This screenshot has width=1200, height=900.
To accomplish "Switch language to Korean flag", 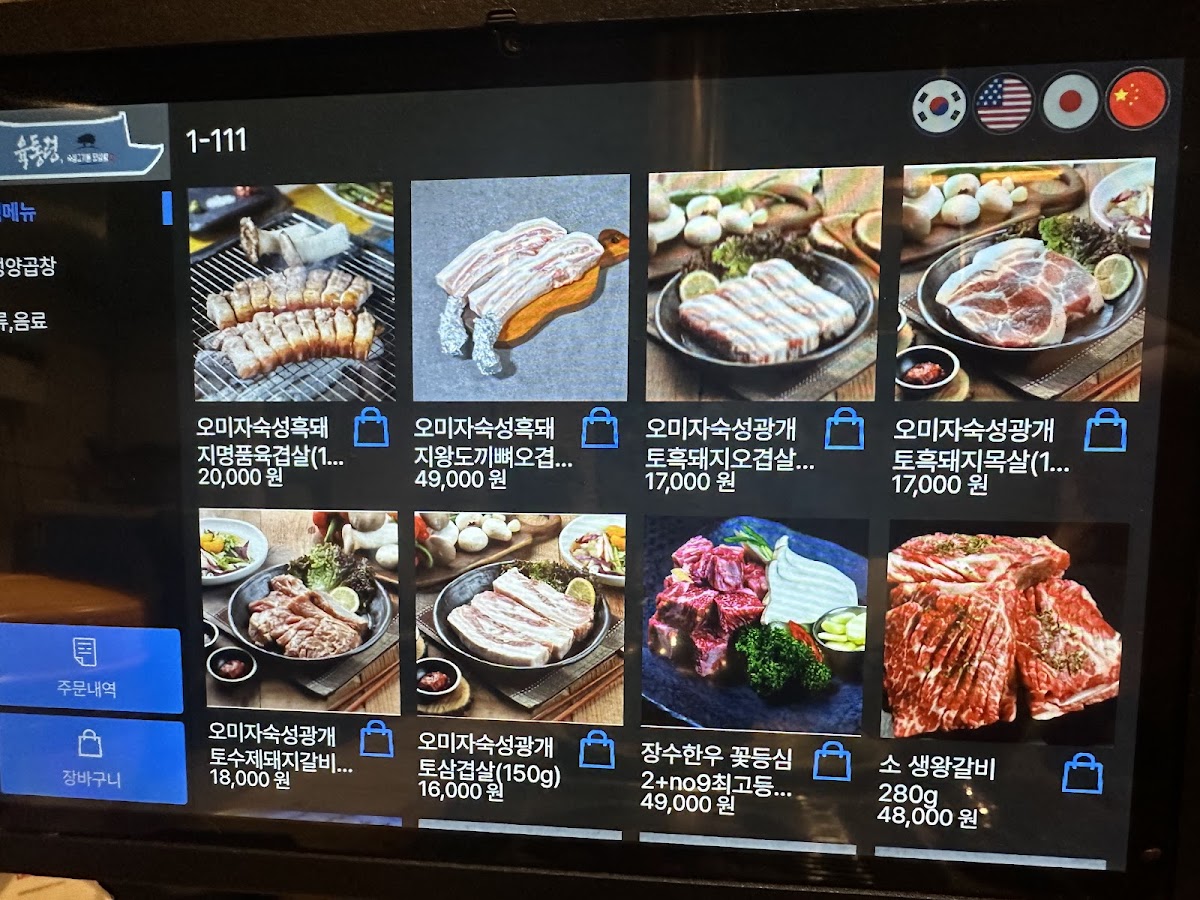I will [939, 105].
